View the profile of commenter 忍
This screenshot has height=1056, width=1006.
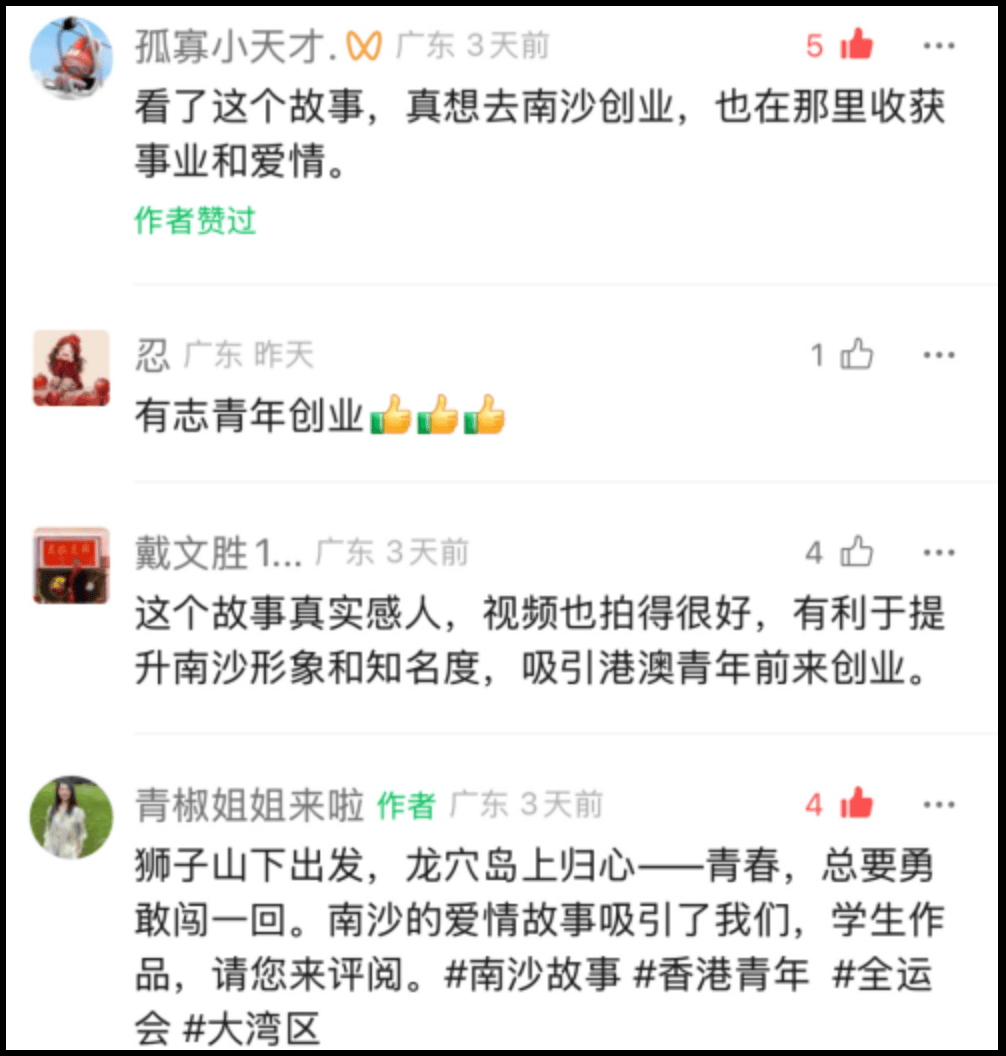point(71,367)
